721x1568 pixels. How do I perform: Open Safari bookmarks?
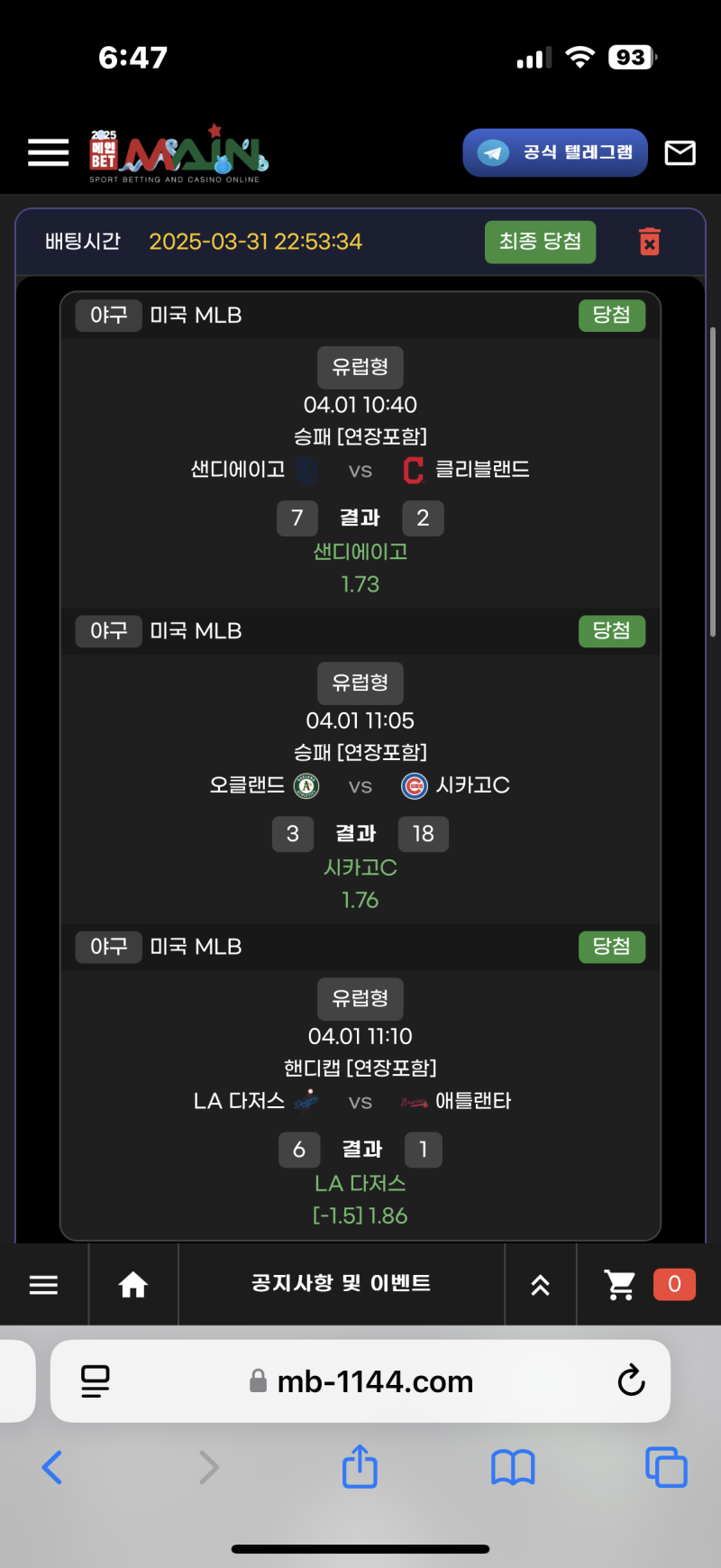pos(513,1467)
